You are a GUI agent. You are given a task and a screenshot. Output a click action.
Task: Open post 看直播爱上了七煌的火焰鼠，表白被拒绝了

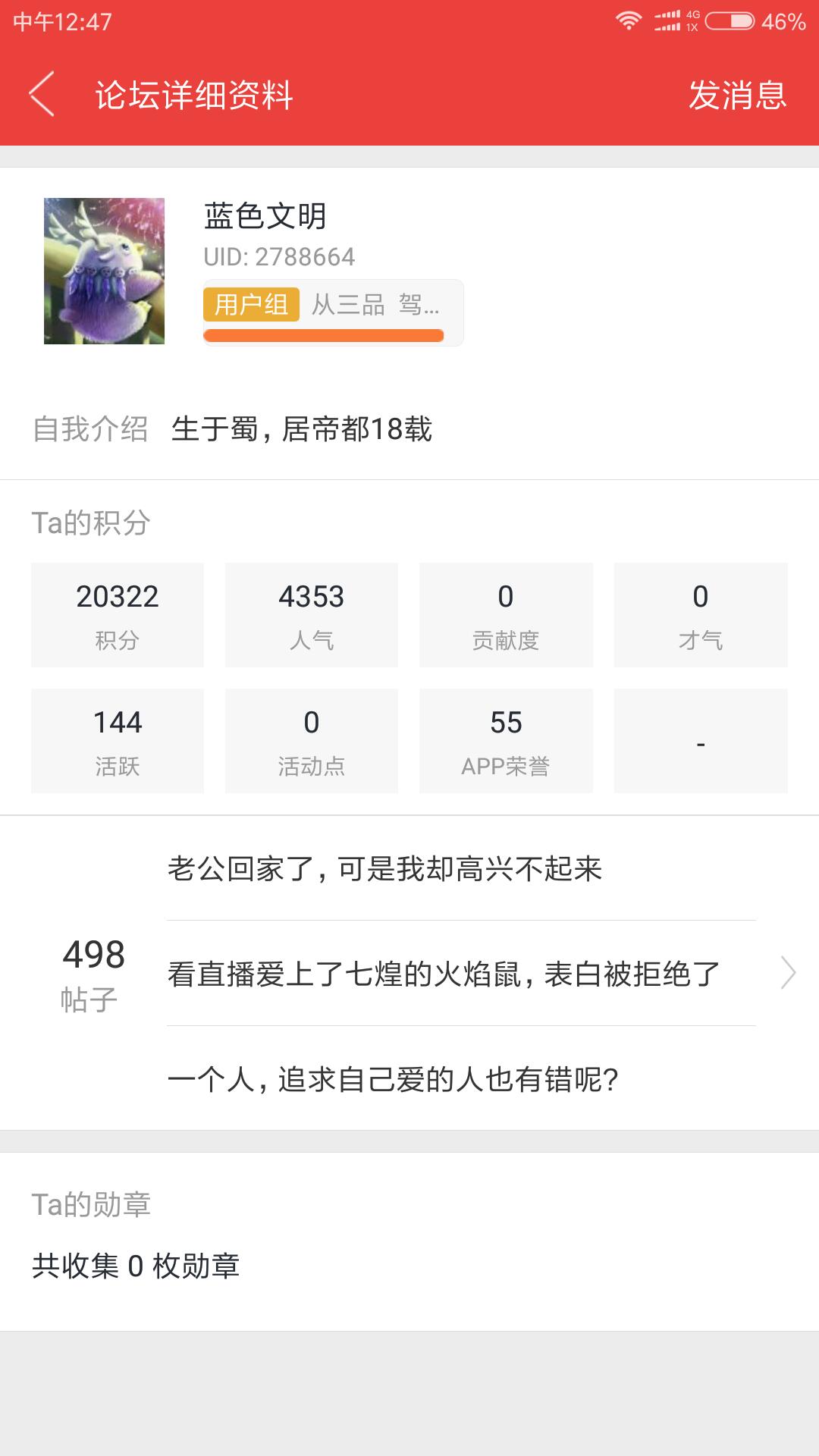pos(443,974)
